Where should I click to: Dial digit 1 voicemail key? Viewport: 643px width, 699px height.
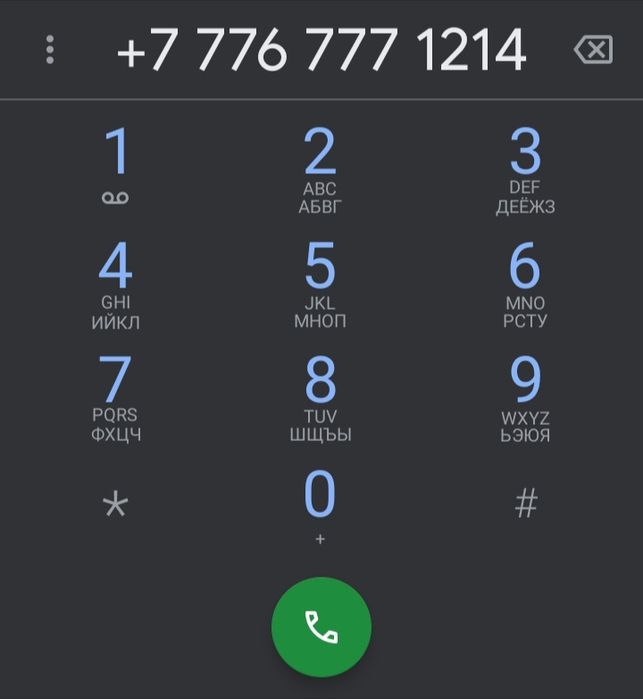click(x=116, y=167)
